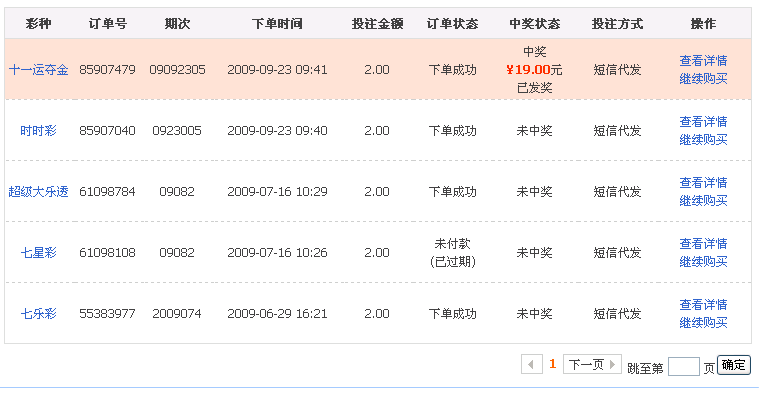This screenshot has height=416, width=759.
Task: Tap 继续购买 for the 超级大乐透 order
Action: pyautogui.click(x=703, y=201)
